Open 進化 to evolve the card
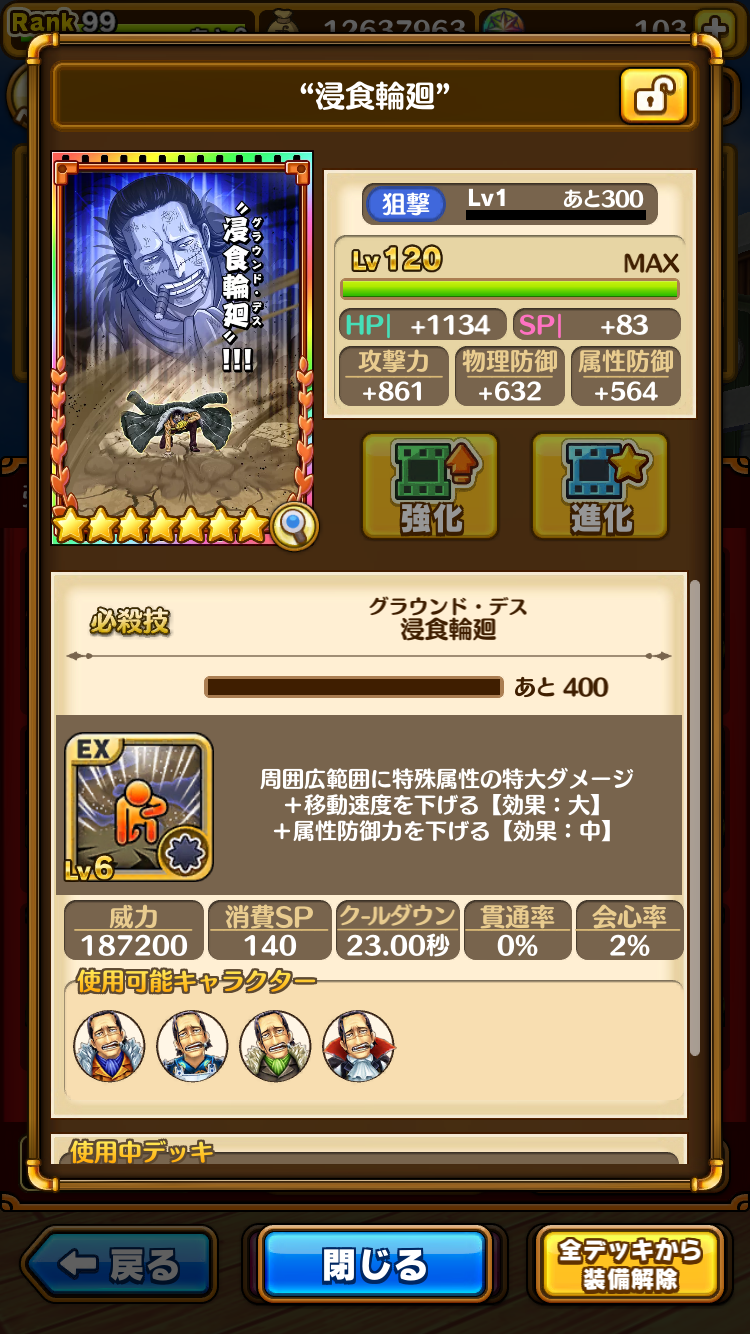750x1334 pixels. point(600,486)
